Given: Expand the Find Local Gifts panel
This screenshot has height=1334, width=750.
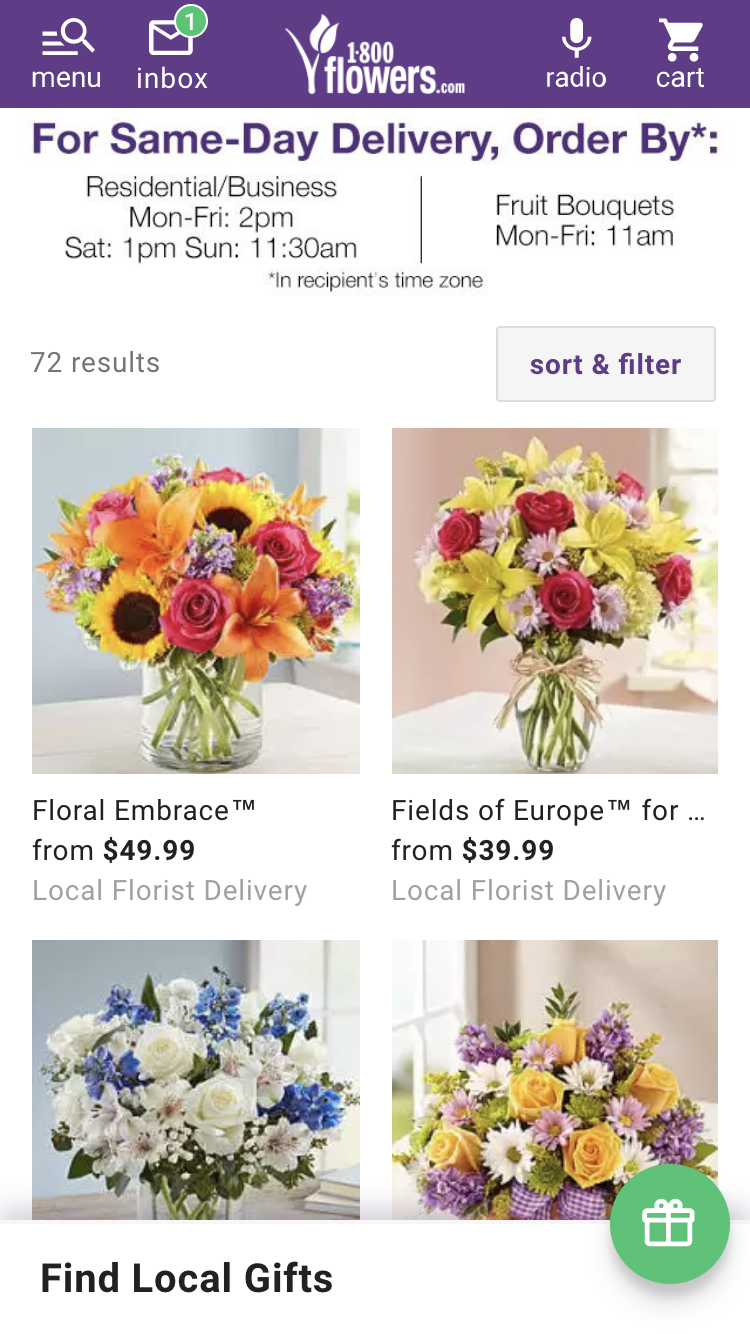Looking at the screenshot, I should (187, 1279).
